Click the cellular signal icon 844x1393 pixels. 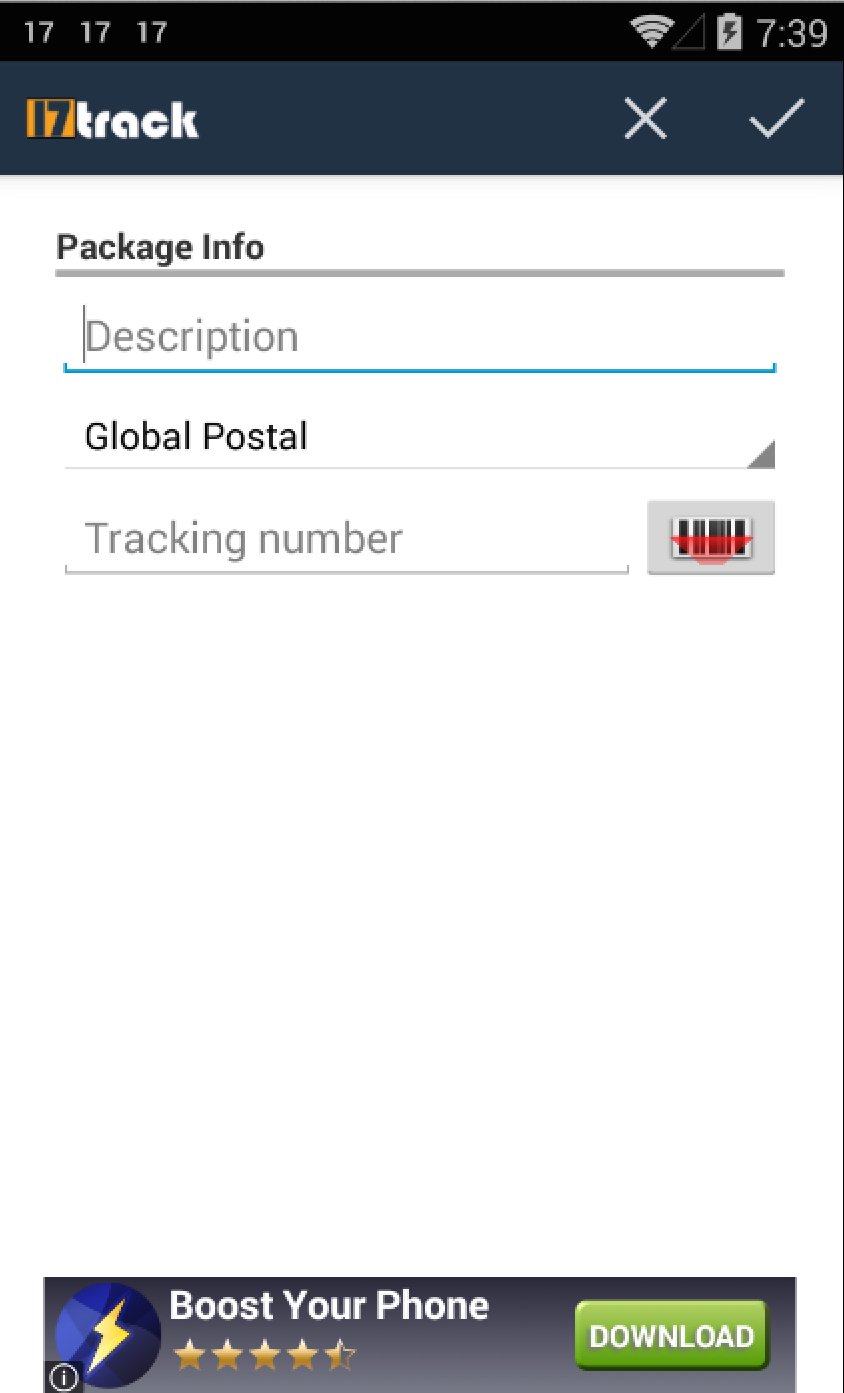click(691, 31)
